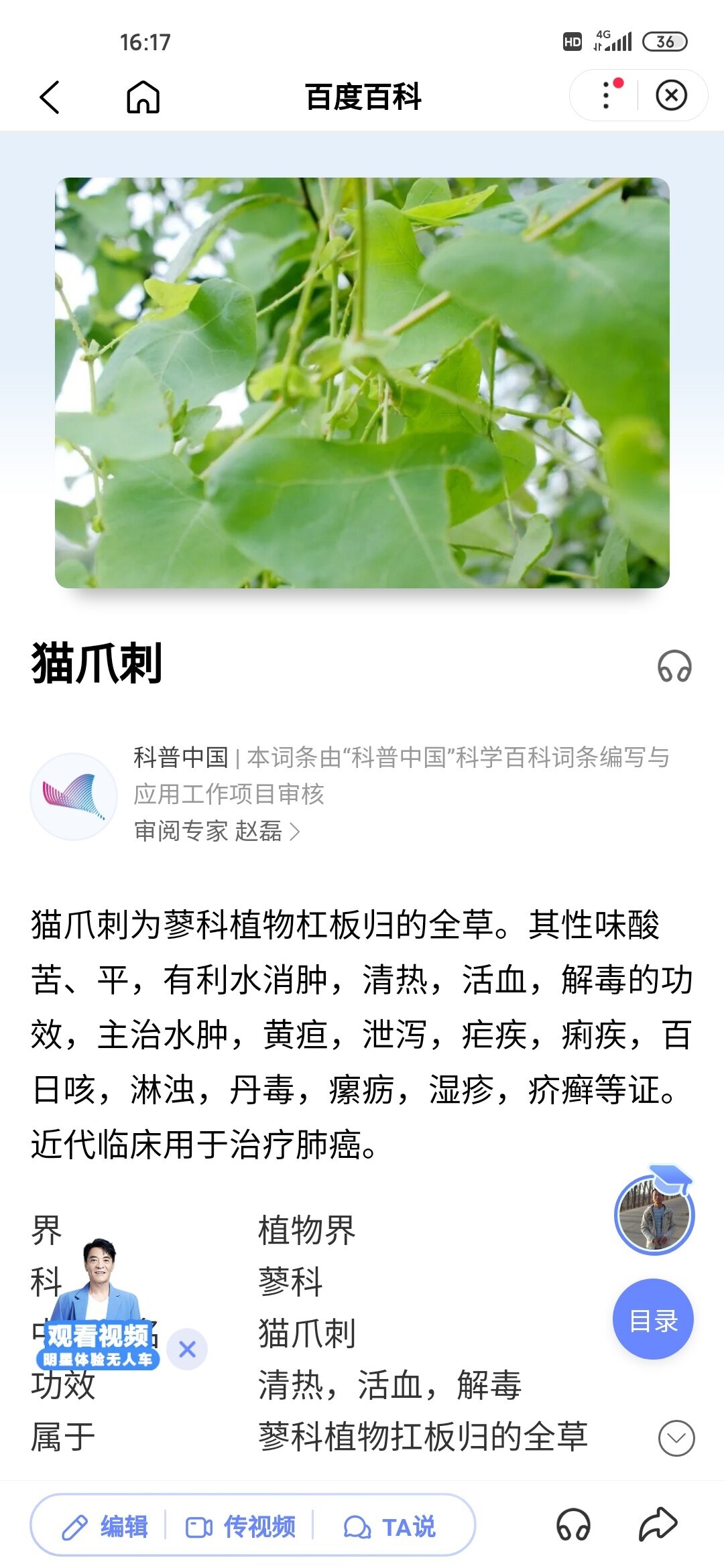The image size is (724, 1568).
Task: Open the TA说 discussion
Action: tap(389, 1527)
